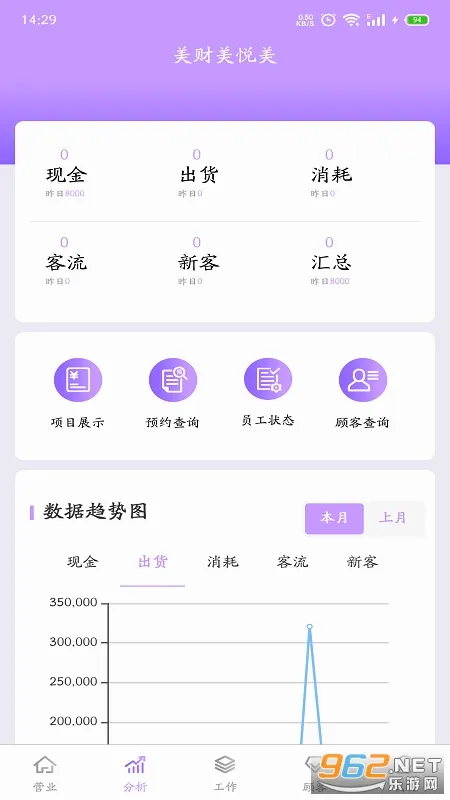The image size is (450, 800).
Task: Open 顾客查询 customer lookup
Action: tap(362, 393)
